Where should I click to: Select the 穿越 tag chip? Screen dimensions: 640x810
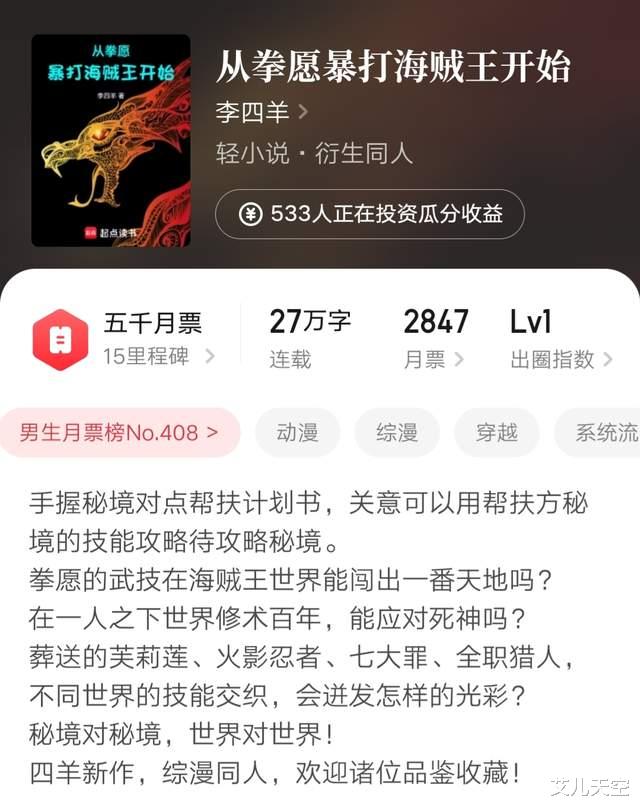tap(496, 433)
